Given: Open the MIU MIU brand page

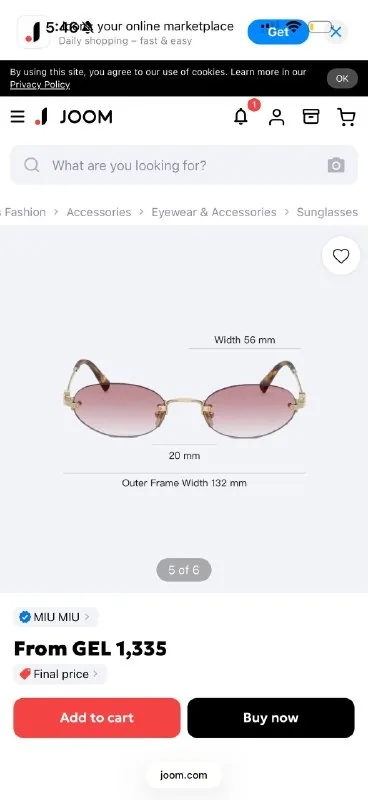Looking at the screenshot, I should [x=55, y=617].
